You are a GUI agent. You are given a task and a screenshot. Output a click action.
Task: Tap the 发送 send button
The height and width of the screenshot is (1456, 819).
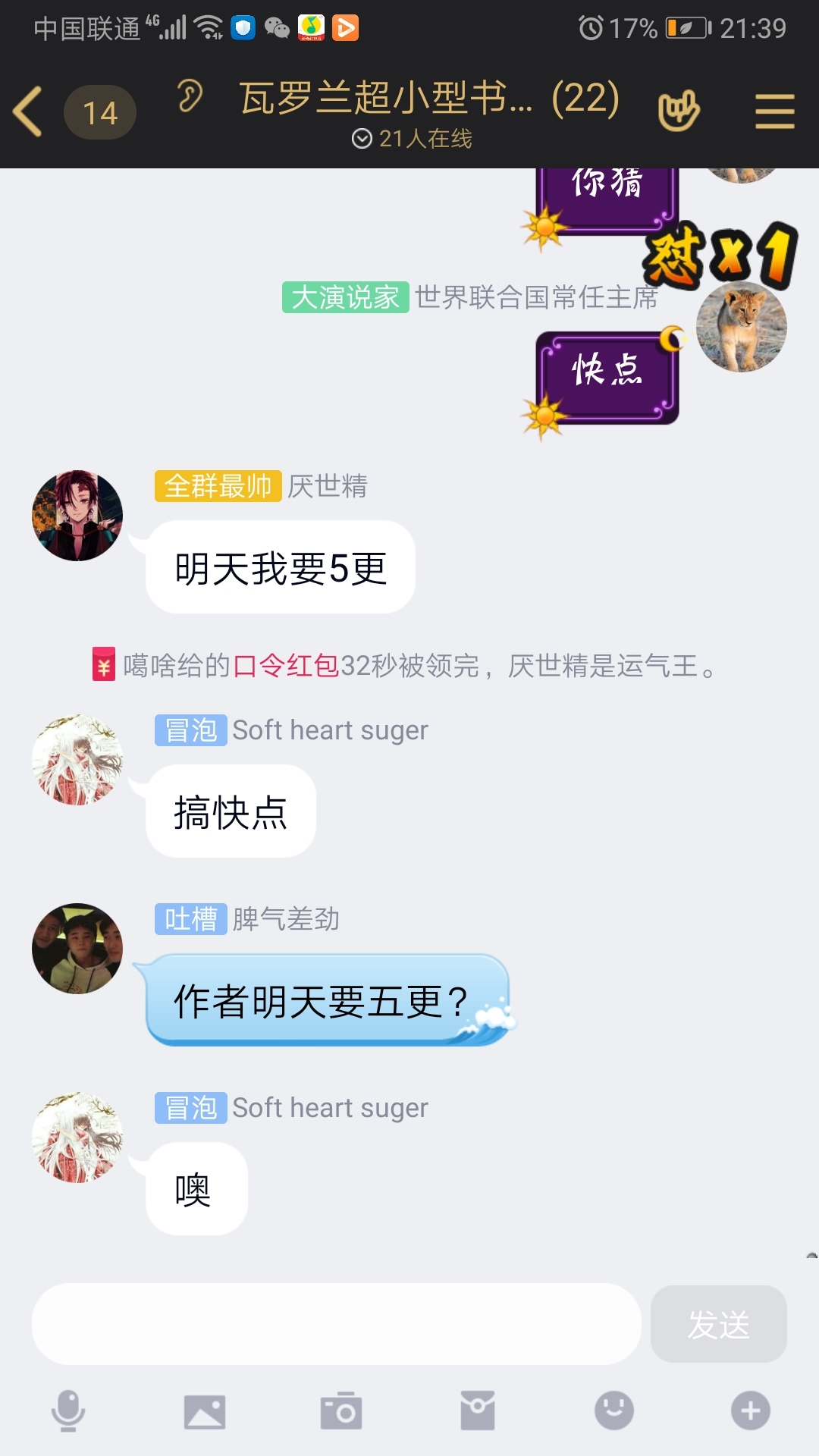(718, 1324)
